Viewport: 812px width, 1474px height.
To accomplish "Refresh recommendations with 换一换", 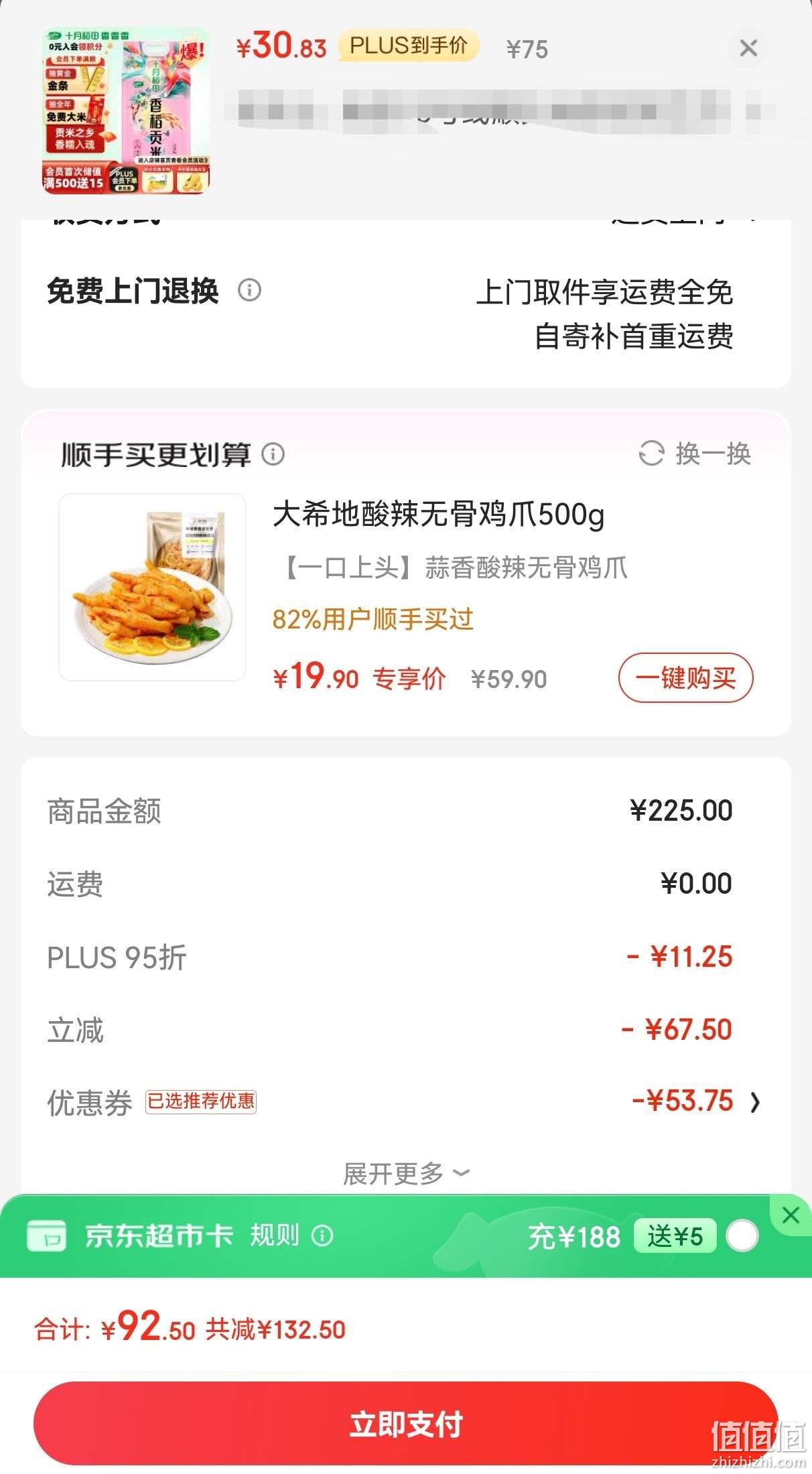I will point(695,454).
